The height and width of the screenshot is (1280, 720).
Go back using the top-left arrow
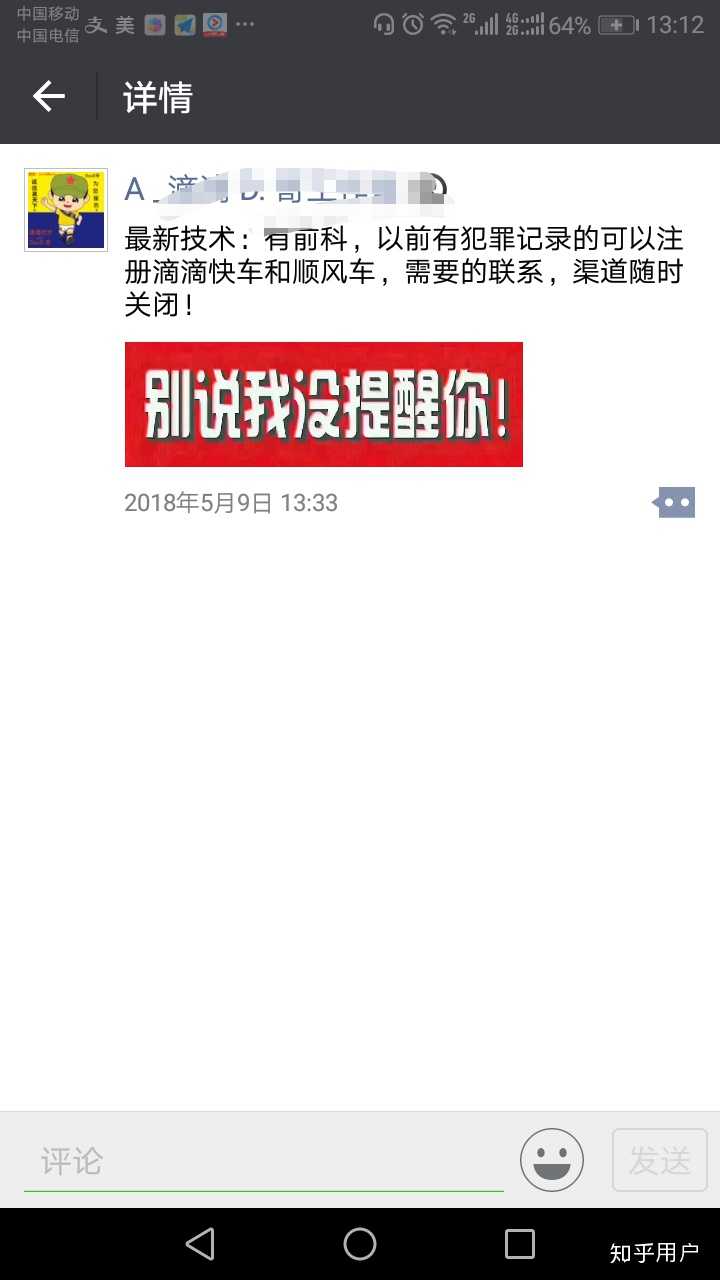pos(49,97)
